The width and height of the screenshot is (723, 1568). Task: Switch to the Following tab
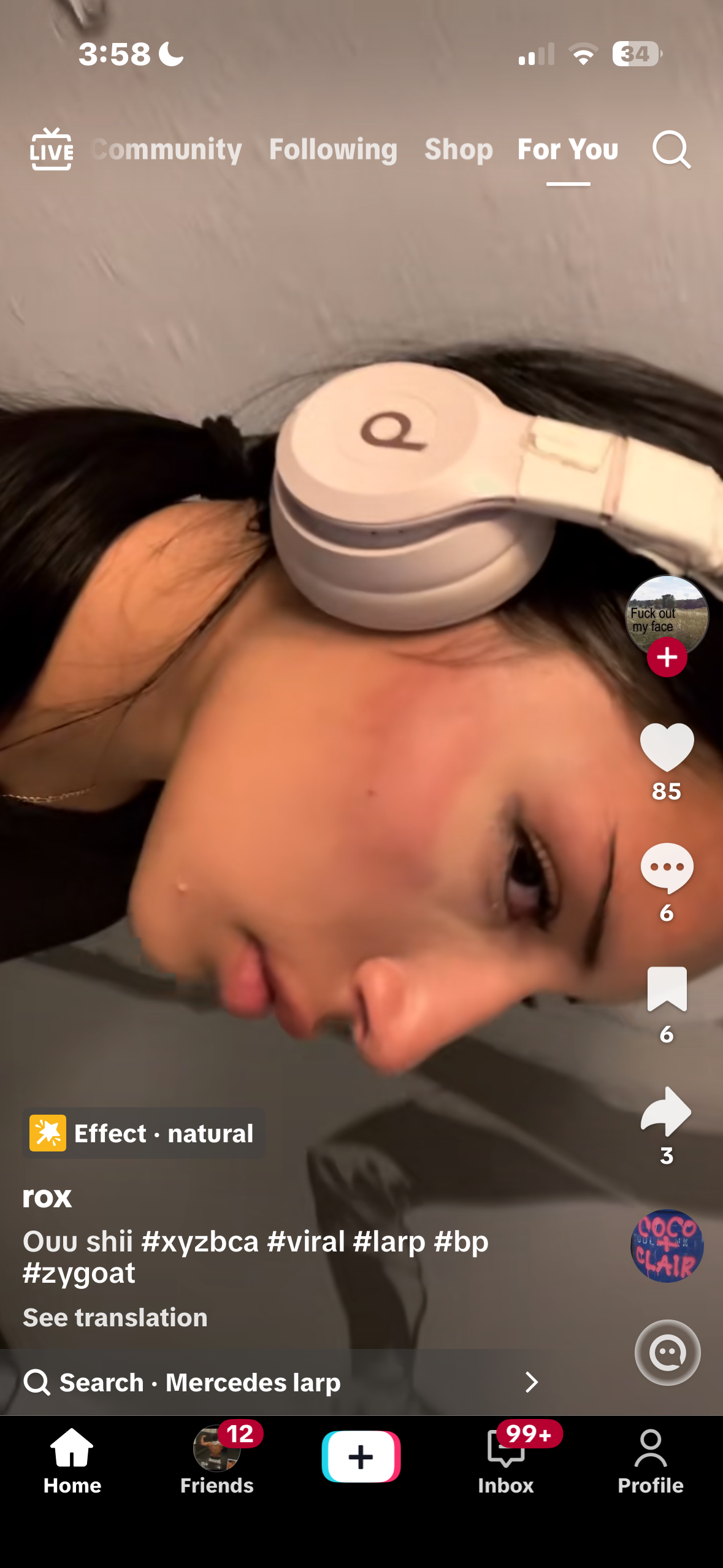[x=333, y=150]
